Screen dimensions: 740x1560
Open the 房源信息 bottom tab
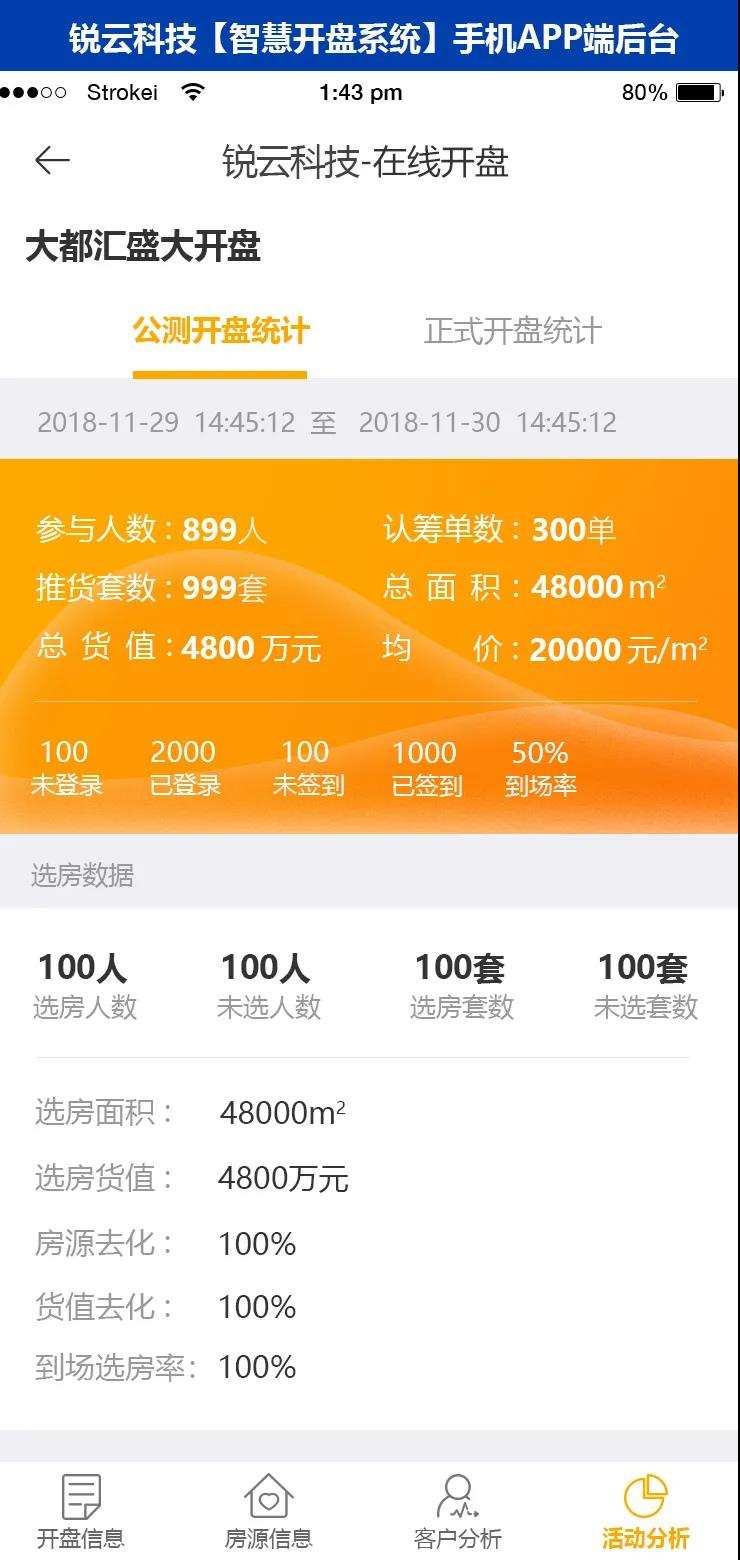tap(268, 1511)
